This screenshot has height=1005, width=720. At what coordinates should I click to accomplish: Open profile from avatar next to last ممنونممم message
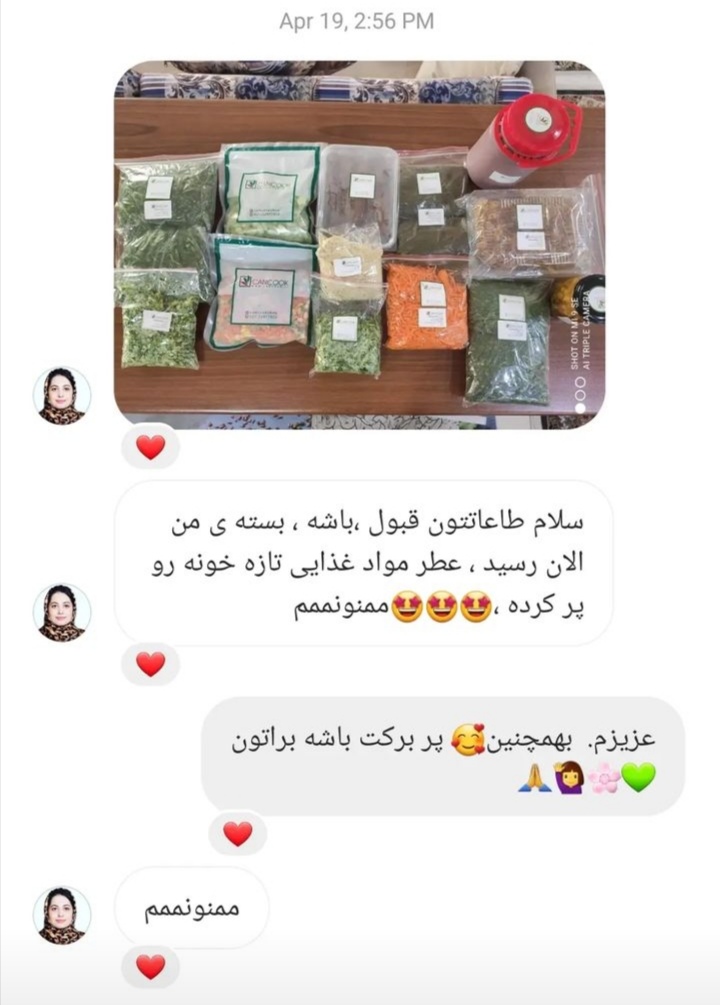[62, 914]
